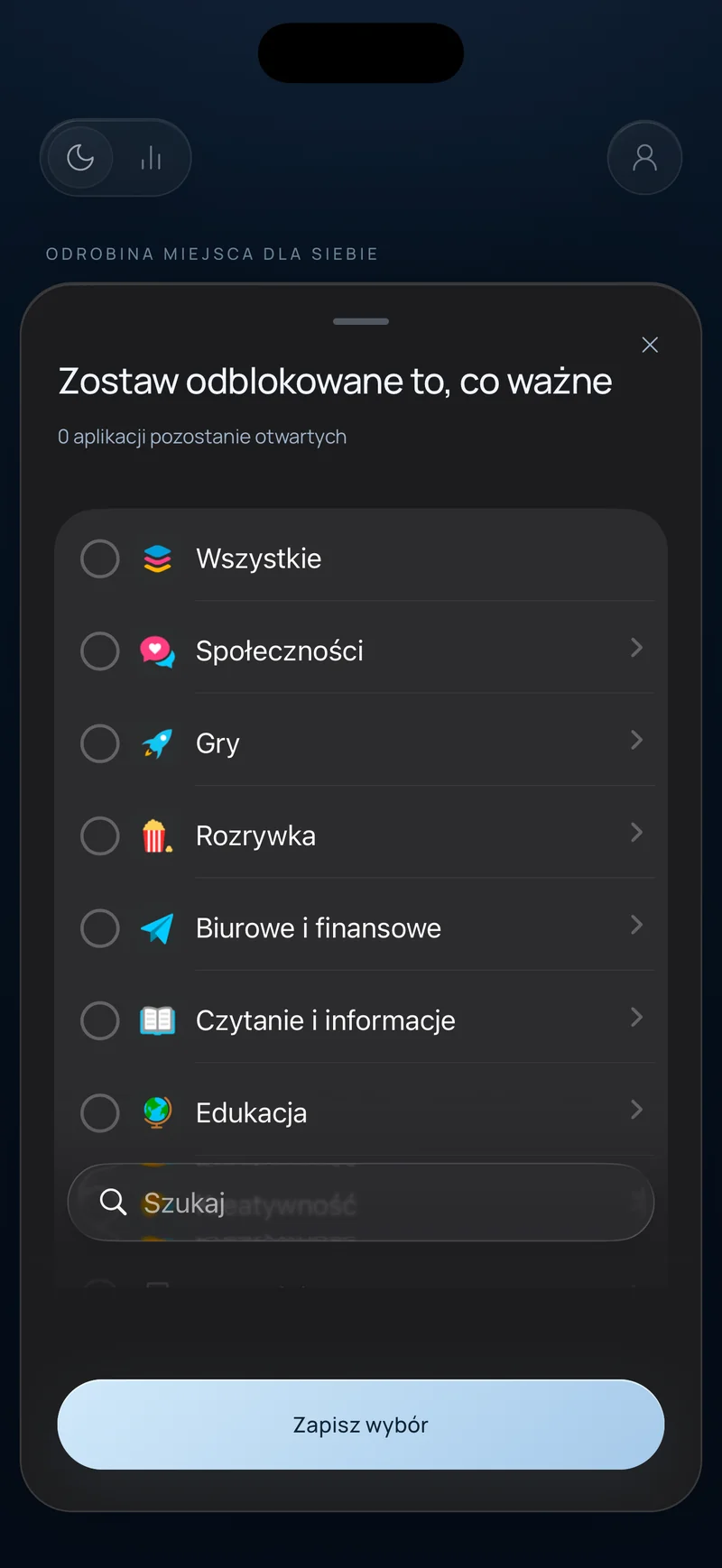Switch to the statistics bars tab
Screen dimensions: 722x1568
tap(151, 158)
